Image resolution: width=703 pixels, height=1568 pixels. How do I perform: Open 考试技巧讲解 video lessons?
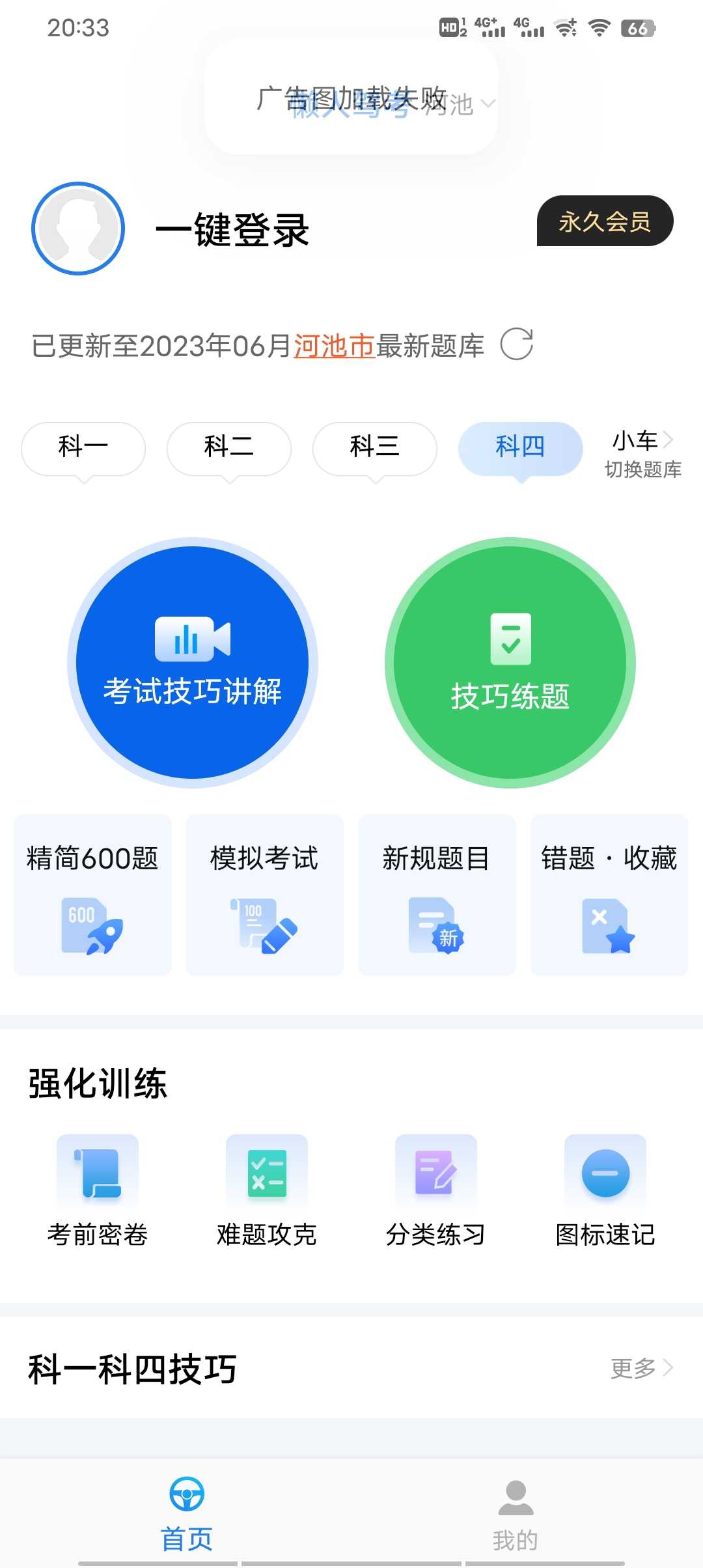[x=193, y=663]
